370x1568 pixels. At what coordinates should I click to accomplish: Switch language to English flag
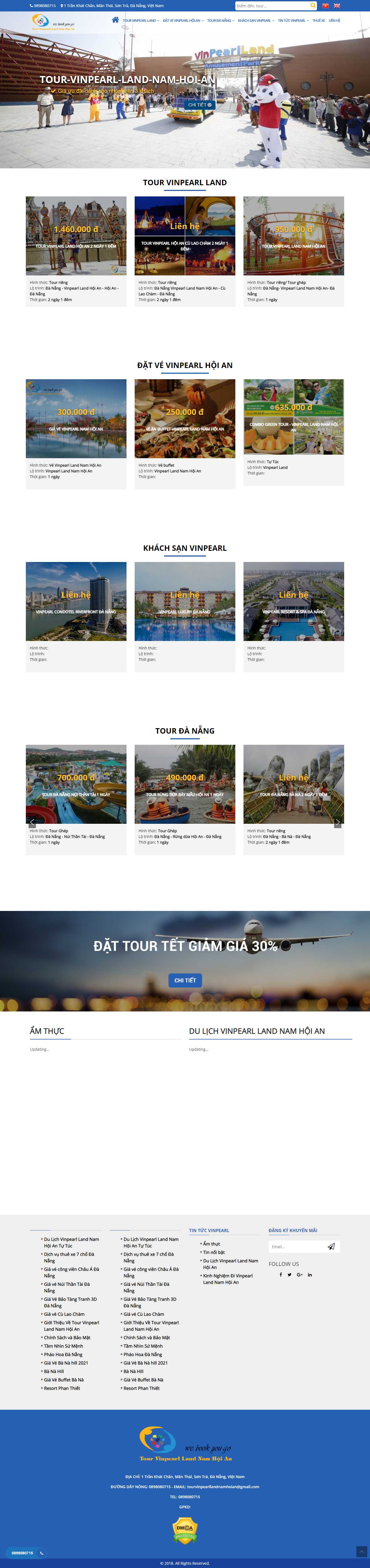(x=337, y=5)
